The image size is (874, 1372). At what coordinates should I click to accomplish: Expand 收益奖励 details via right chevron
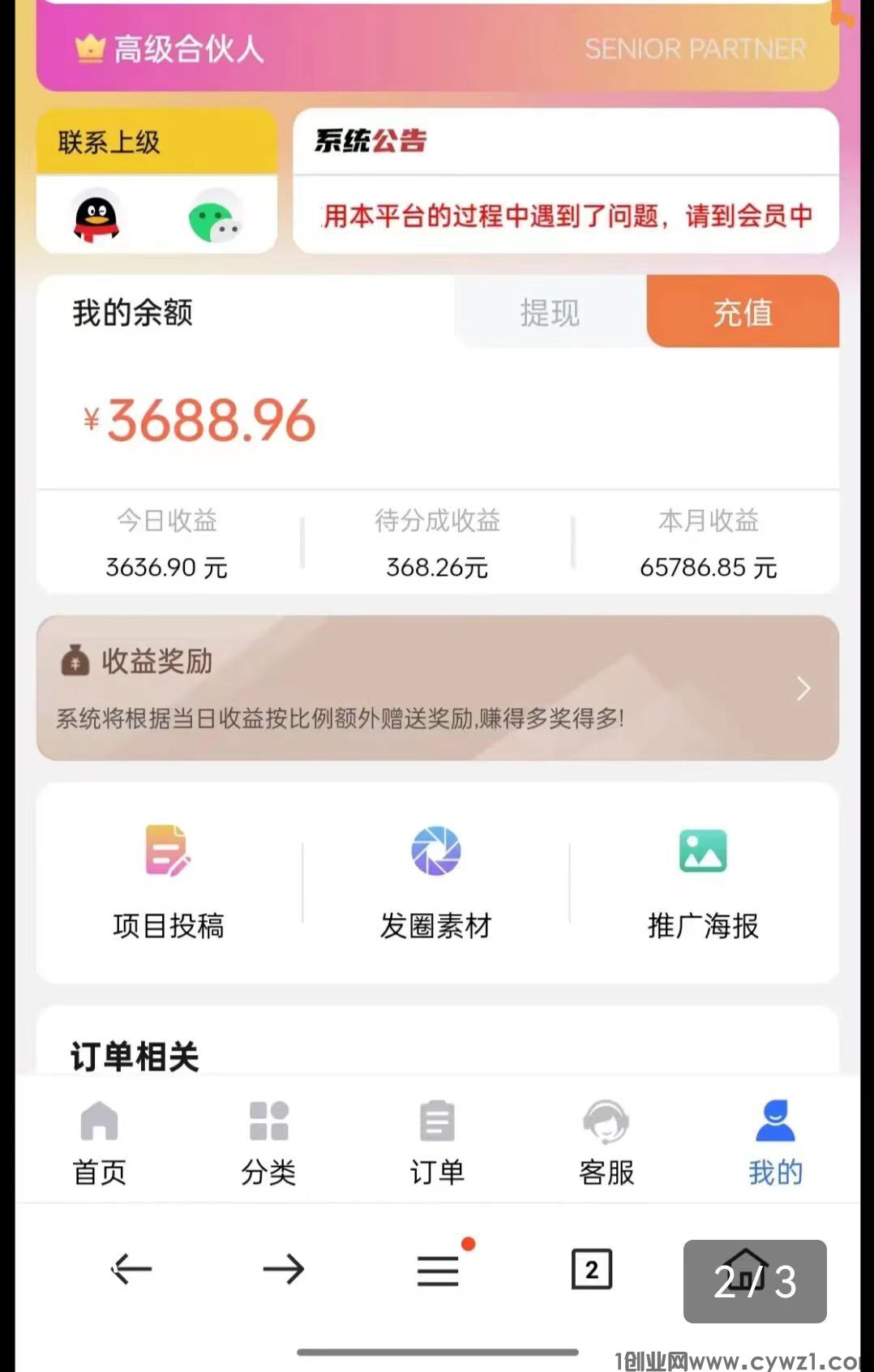(x=803, y=688)
